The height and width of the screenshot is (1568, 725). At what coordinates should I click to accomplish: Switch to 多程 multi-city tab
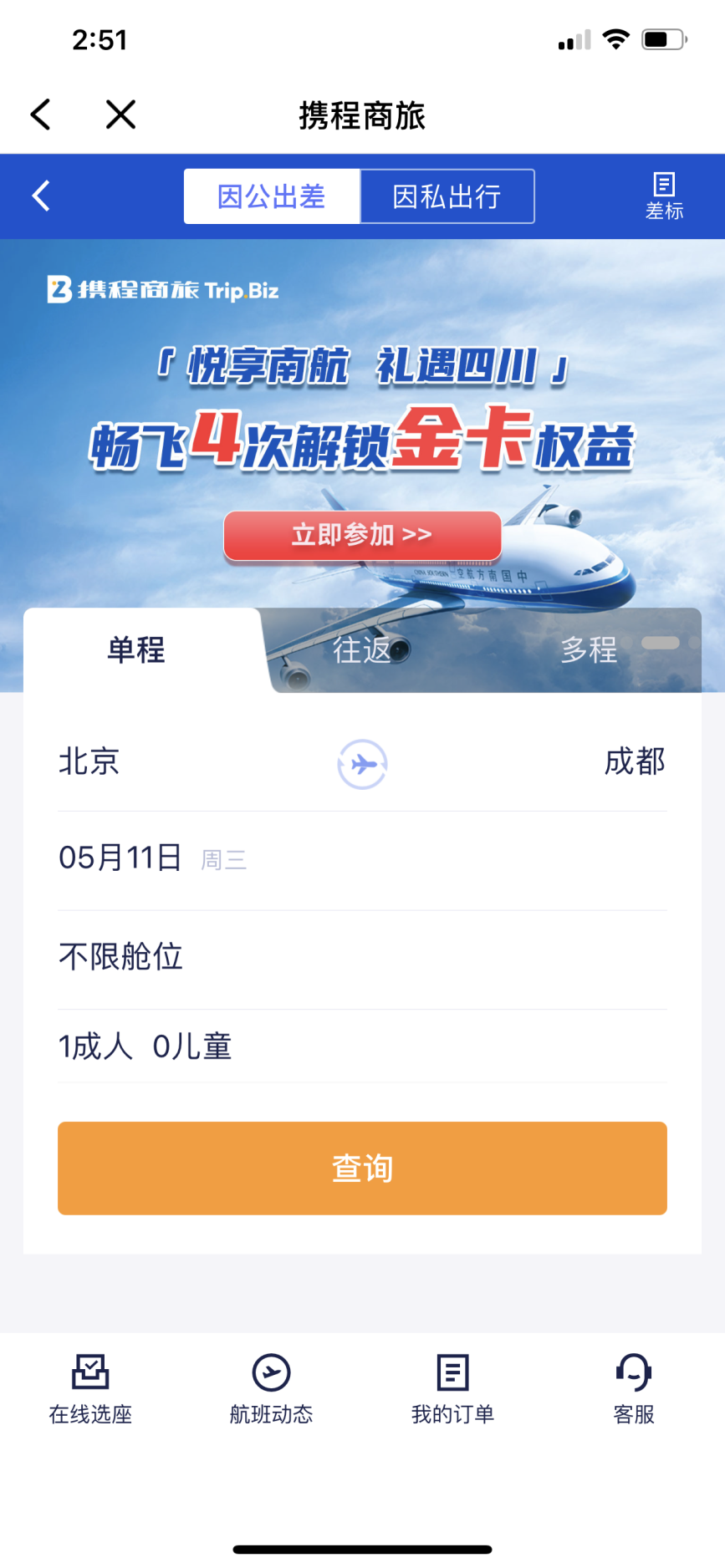click(x=589, y=650)
